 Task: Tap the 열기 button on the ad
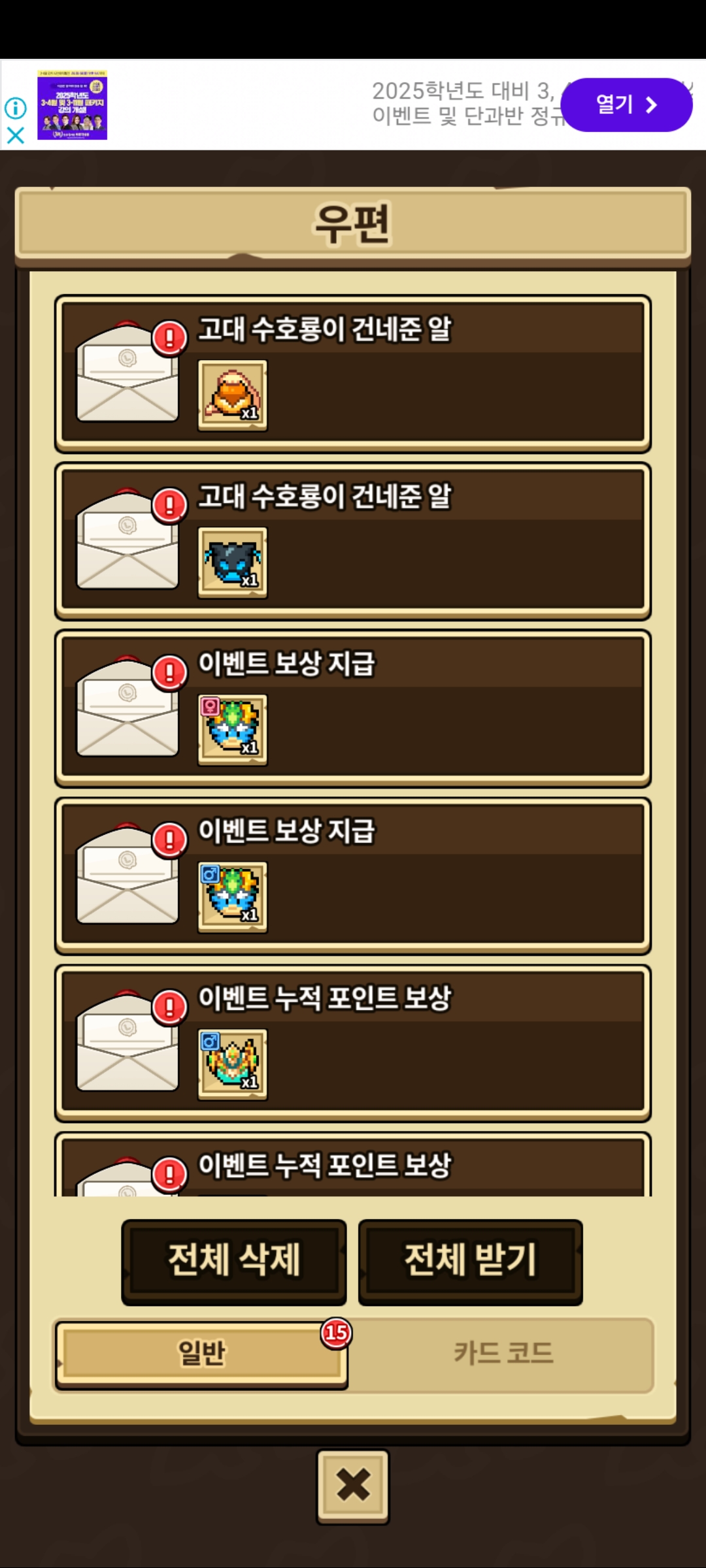click(x=626, y=105)
